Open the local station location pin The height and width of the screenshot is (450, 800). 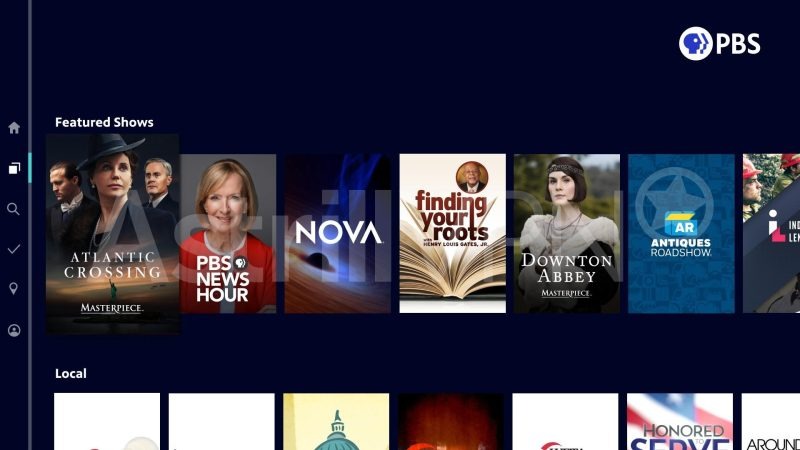(14, 289)
